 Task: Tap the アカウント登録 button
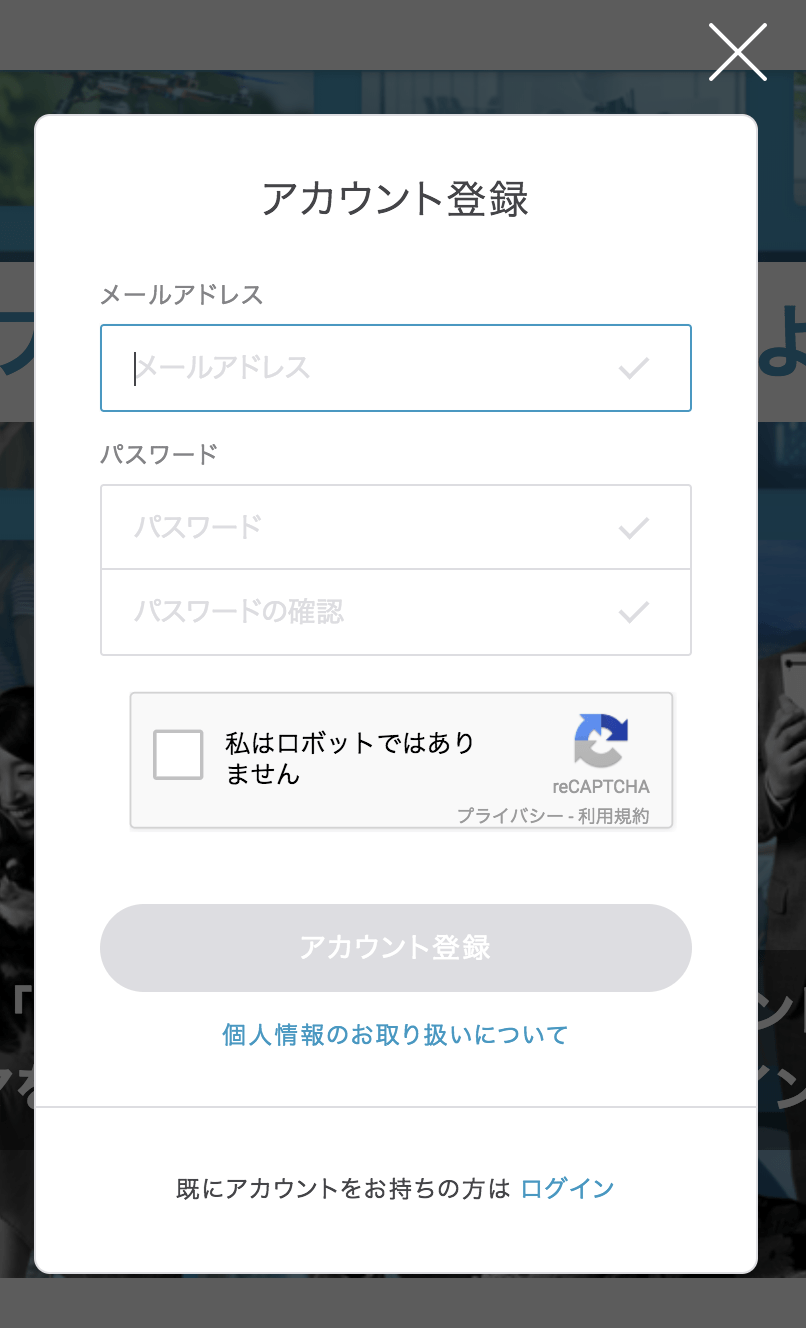click(x=396, y=948)
